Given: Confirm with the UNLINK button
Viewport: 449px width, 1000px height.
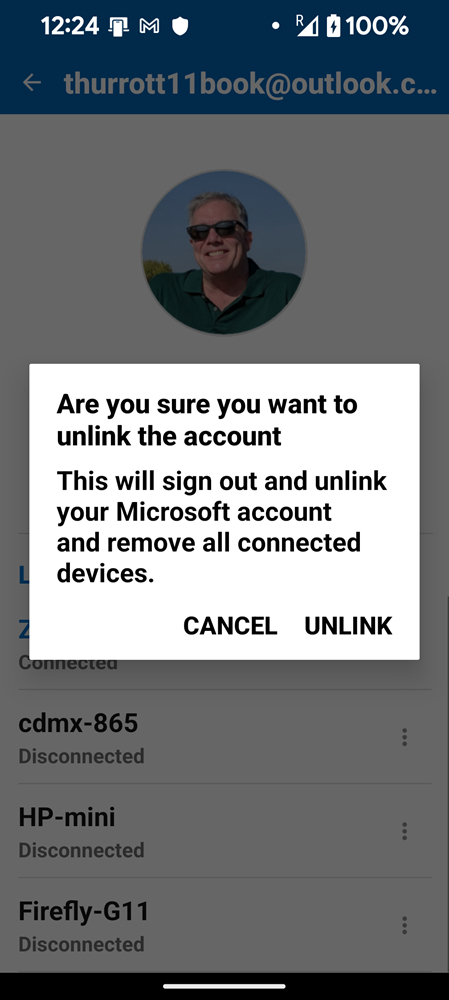Looking at the screenshot, I should 348,626.
